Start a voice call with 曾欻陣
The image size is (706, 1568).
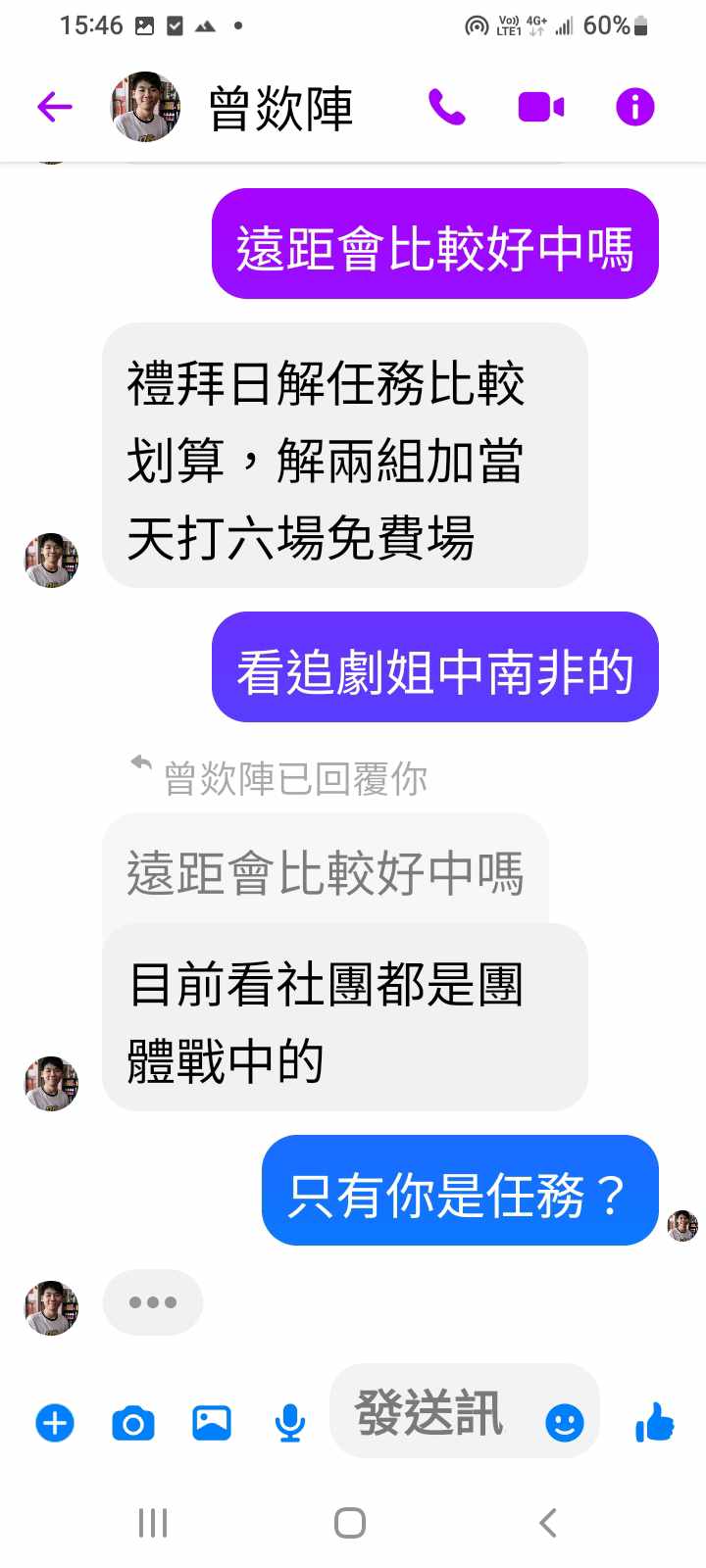click(447, 107)
